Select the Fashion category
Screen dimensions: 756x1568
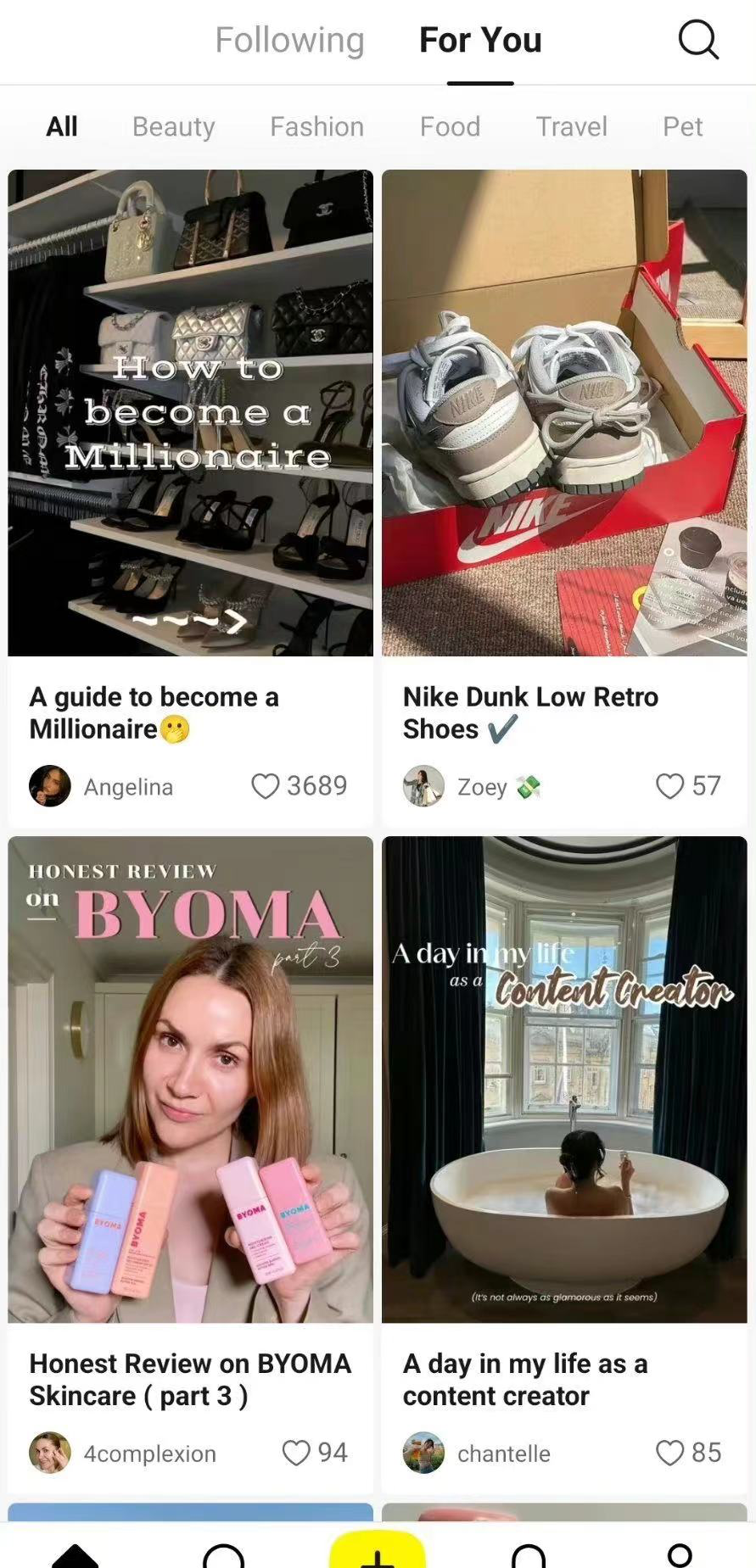(316, 126)
